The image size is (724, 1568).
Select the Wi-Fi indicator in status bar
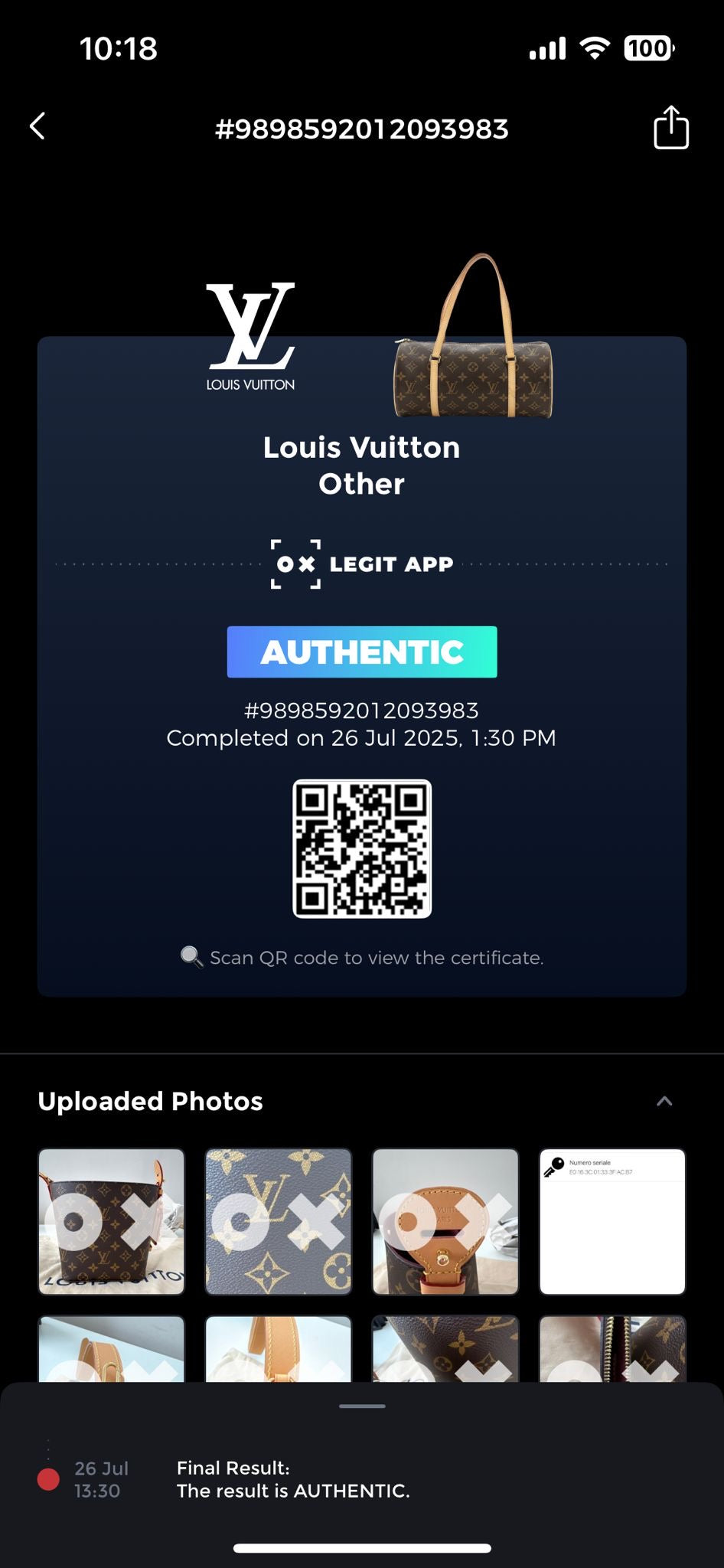[x=595, y=47]
